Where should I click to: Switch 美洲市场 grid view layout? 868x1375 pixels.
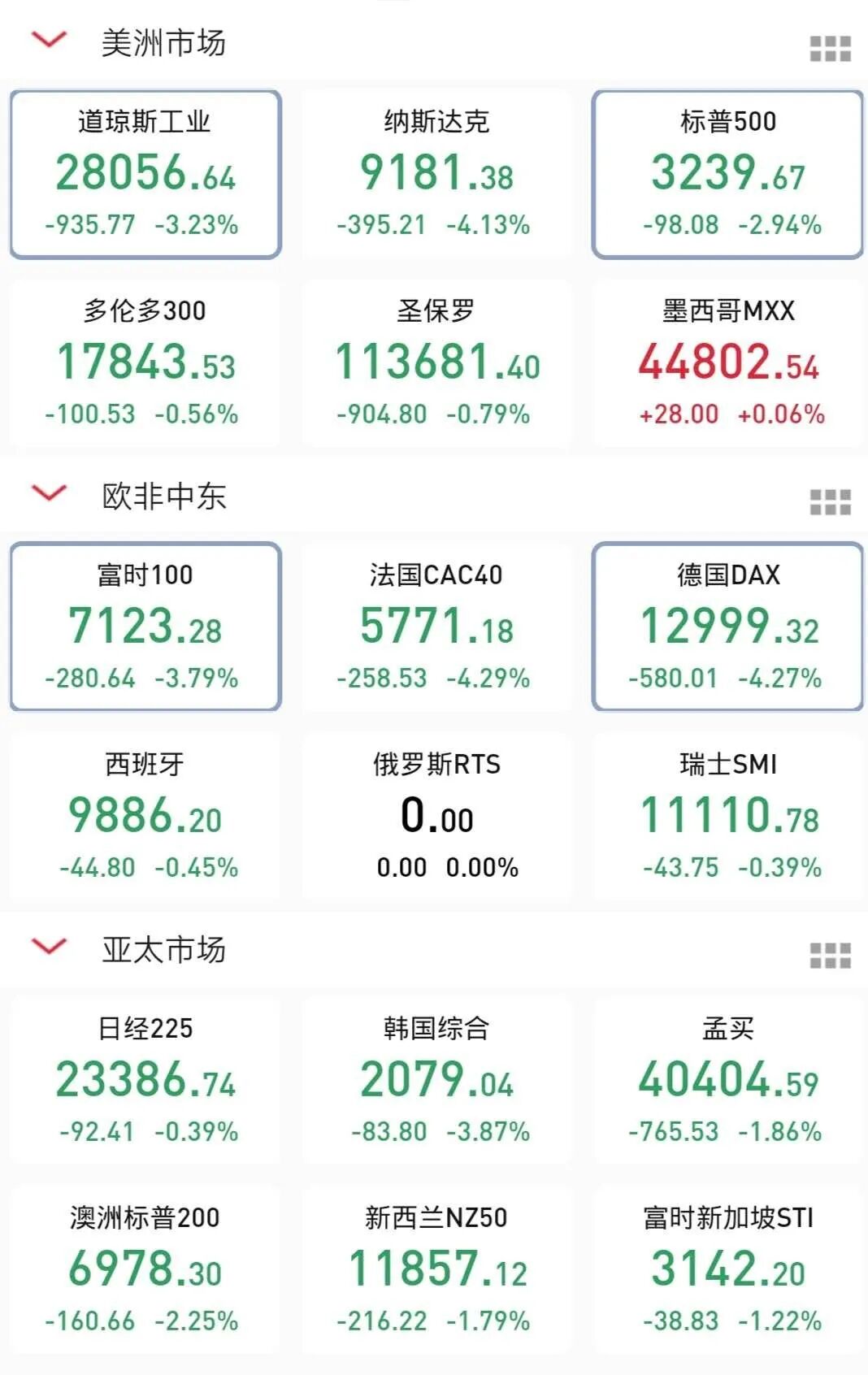coord(830,49)
